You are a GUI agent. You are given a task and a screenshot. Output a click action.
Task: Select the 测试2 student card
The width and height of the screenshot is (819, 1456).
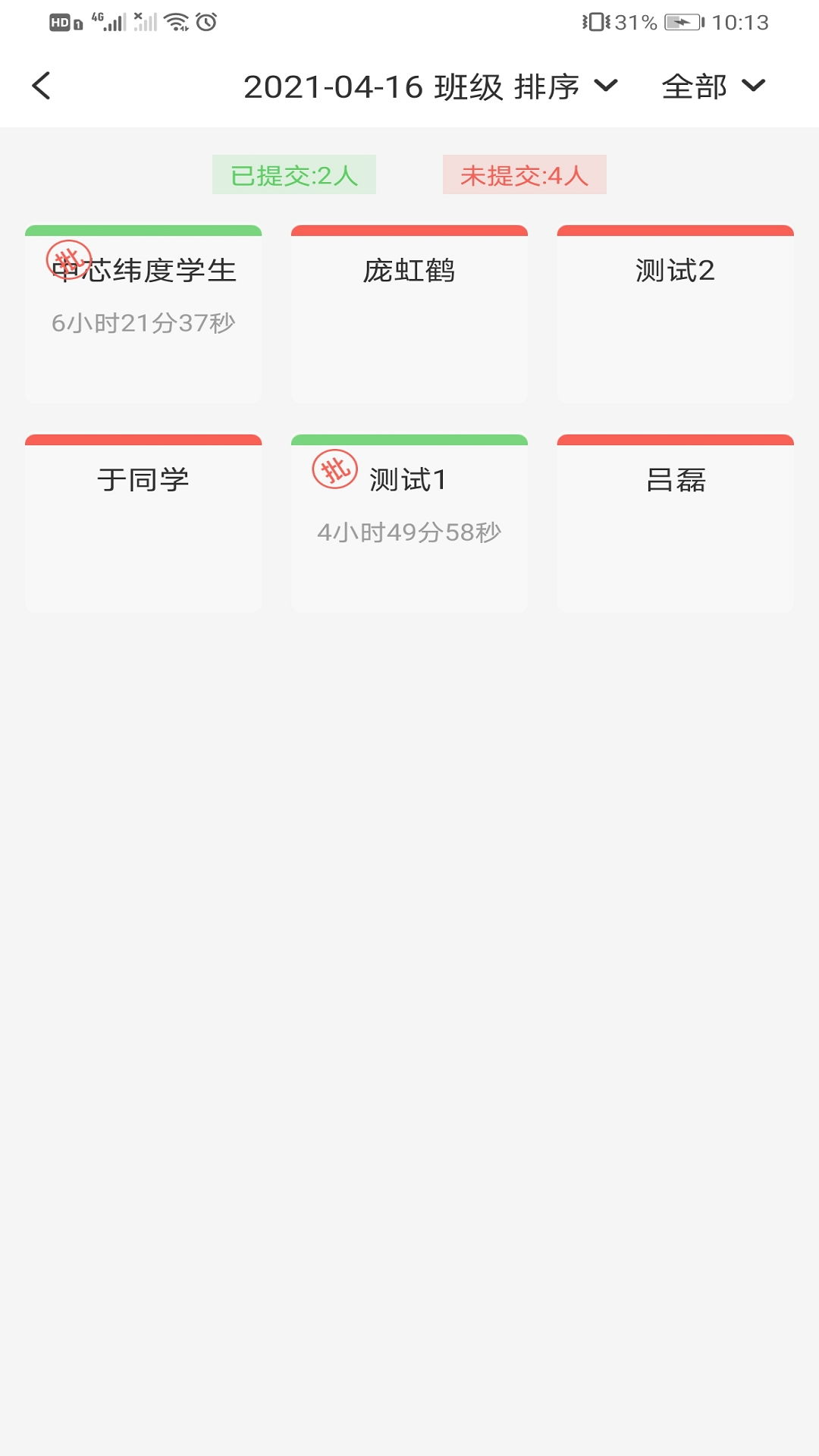point(675,314)
